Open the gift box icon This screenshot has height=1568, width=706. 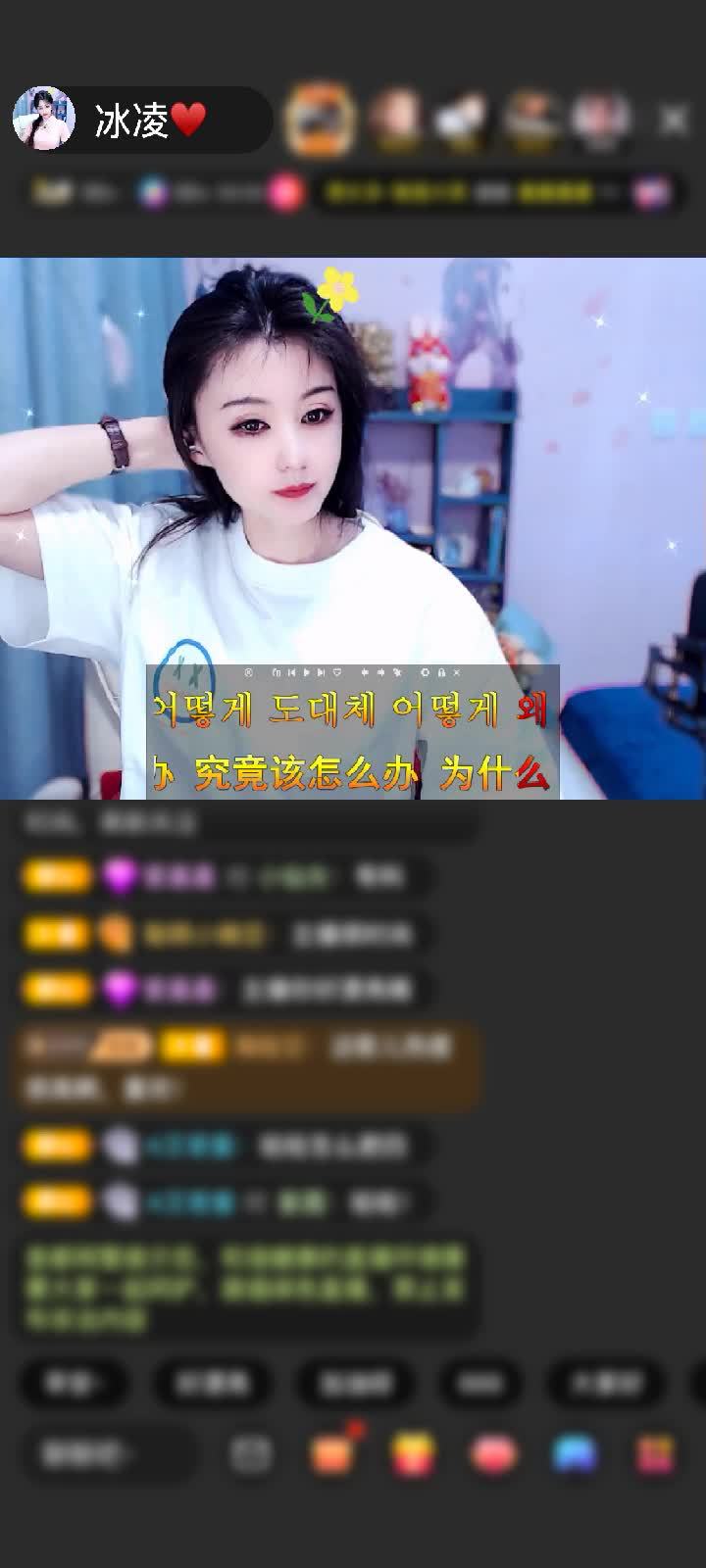coord(330,1453)
